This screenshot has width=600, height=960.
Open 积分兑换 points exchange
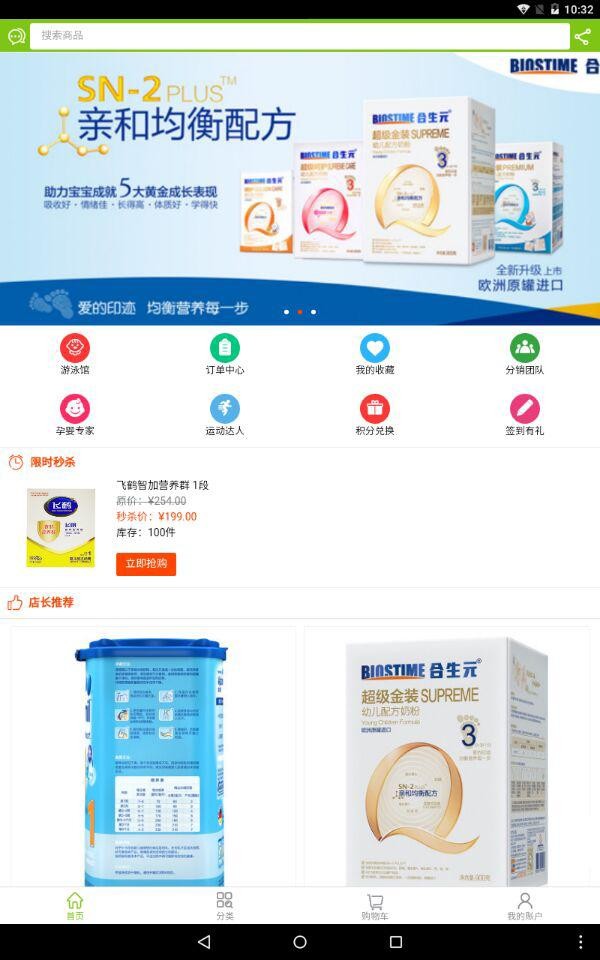point(375,415)
